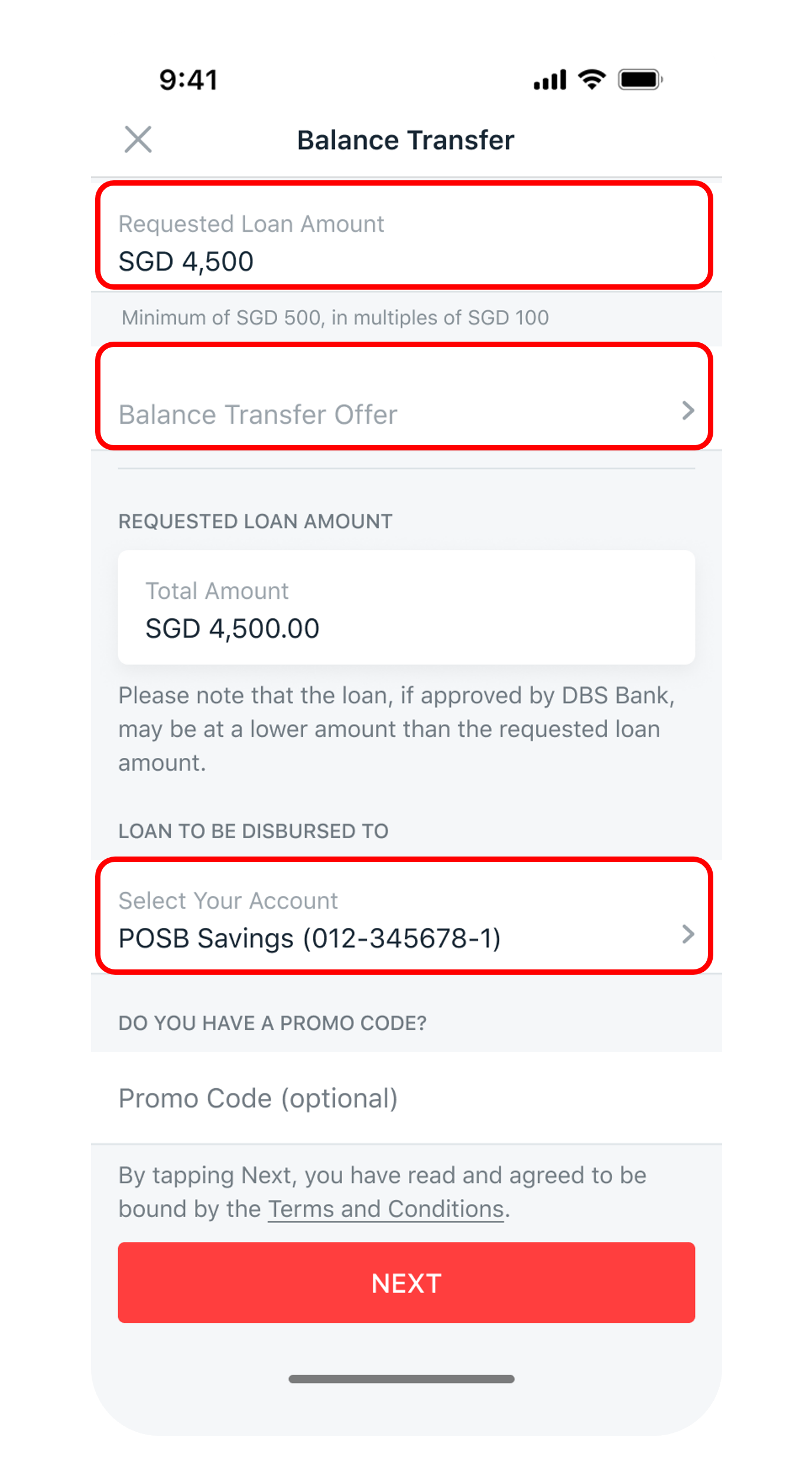Open the Terms and Conditions link
The height and width of the screenshot is (1463, 812).
click(x=386, y=1209)
